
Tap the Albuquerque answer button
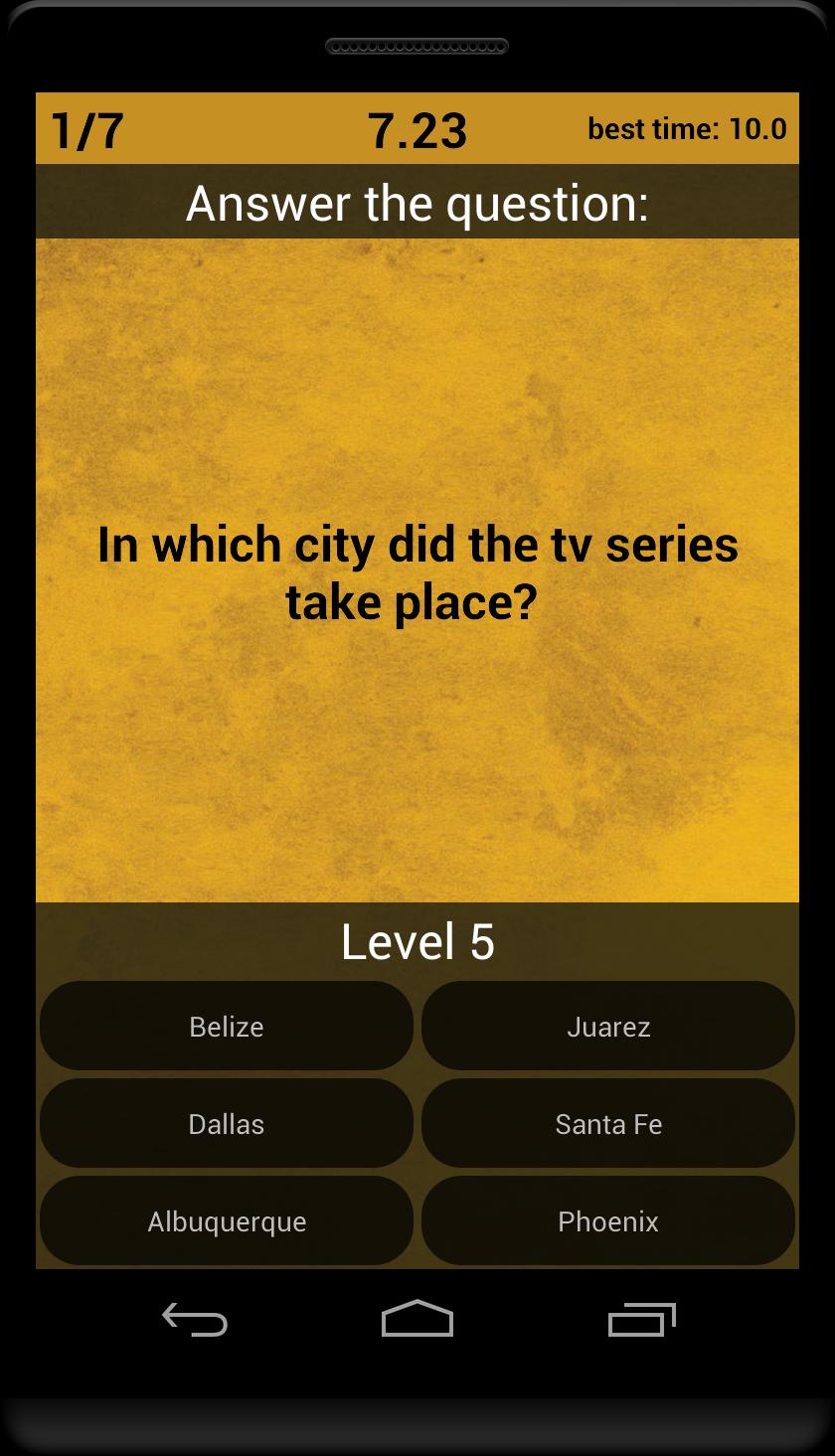[x=227, y=1220]
